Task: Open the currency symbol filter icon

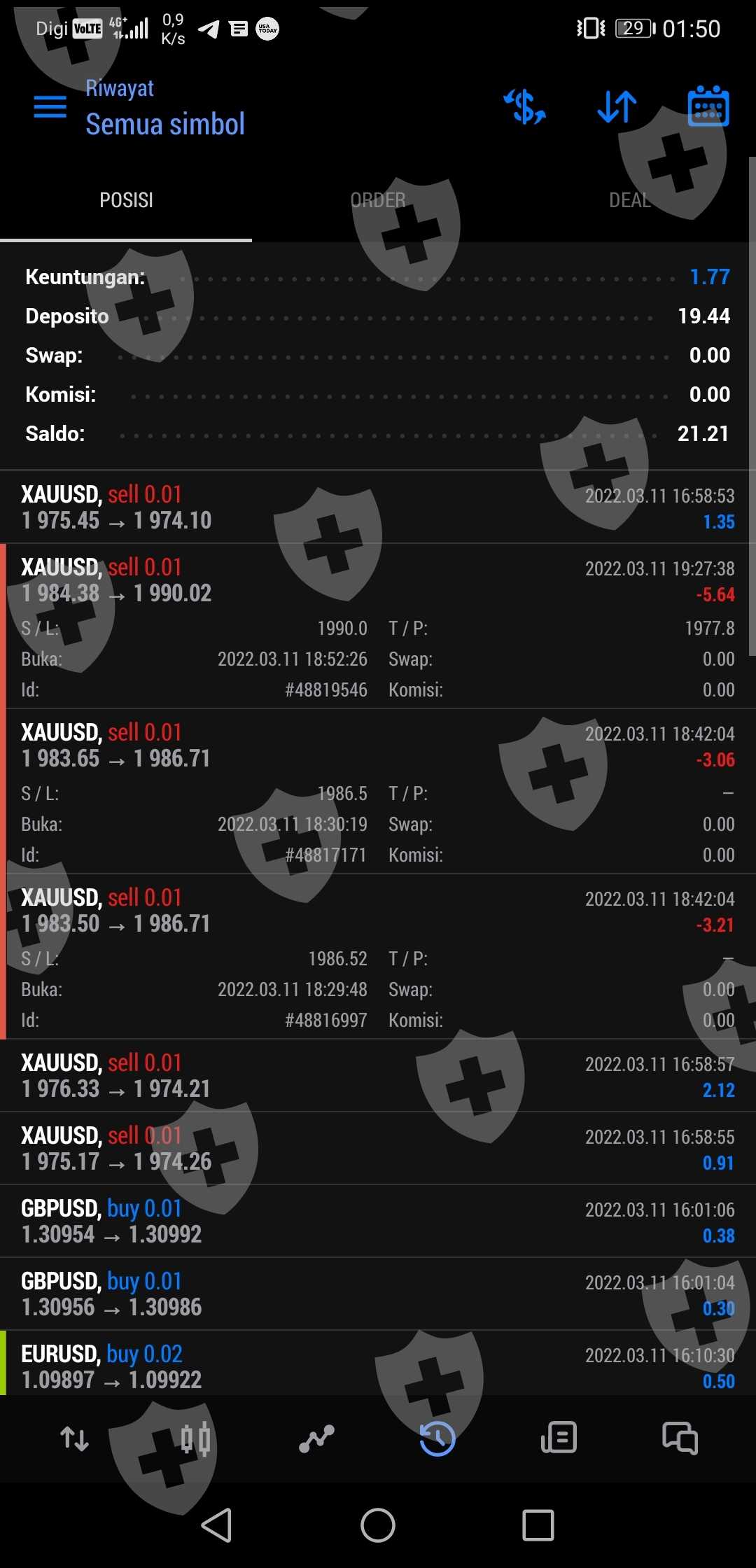Action: coord(524,107)
